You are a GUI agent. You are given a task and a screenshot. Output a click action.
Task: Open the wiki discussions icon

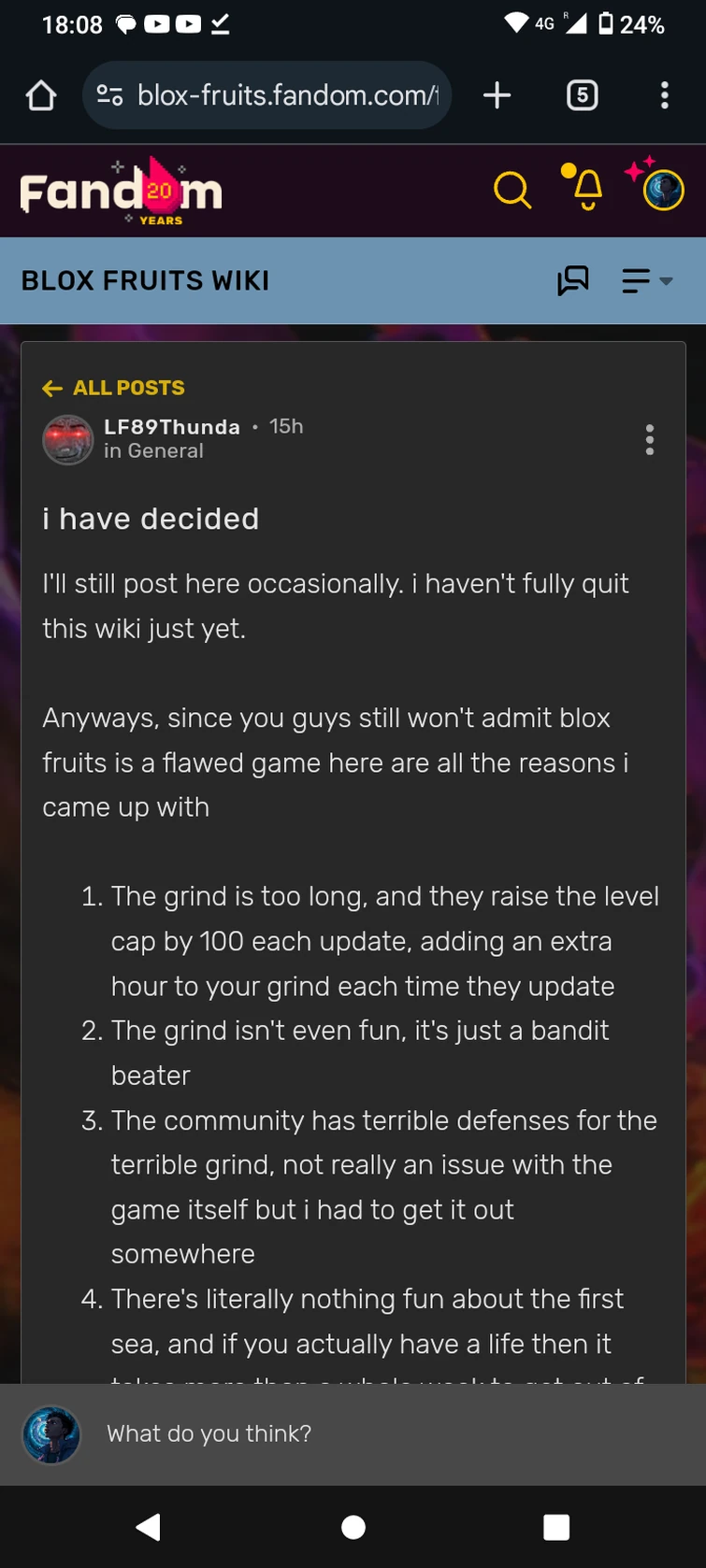(x=573, y=280)
